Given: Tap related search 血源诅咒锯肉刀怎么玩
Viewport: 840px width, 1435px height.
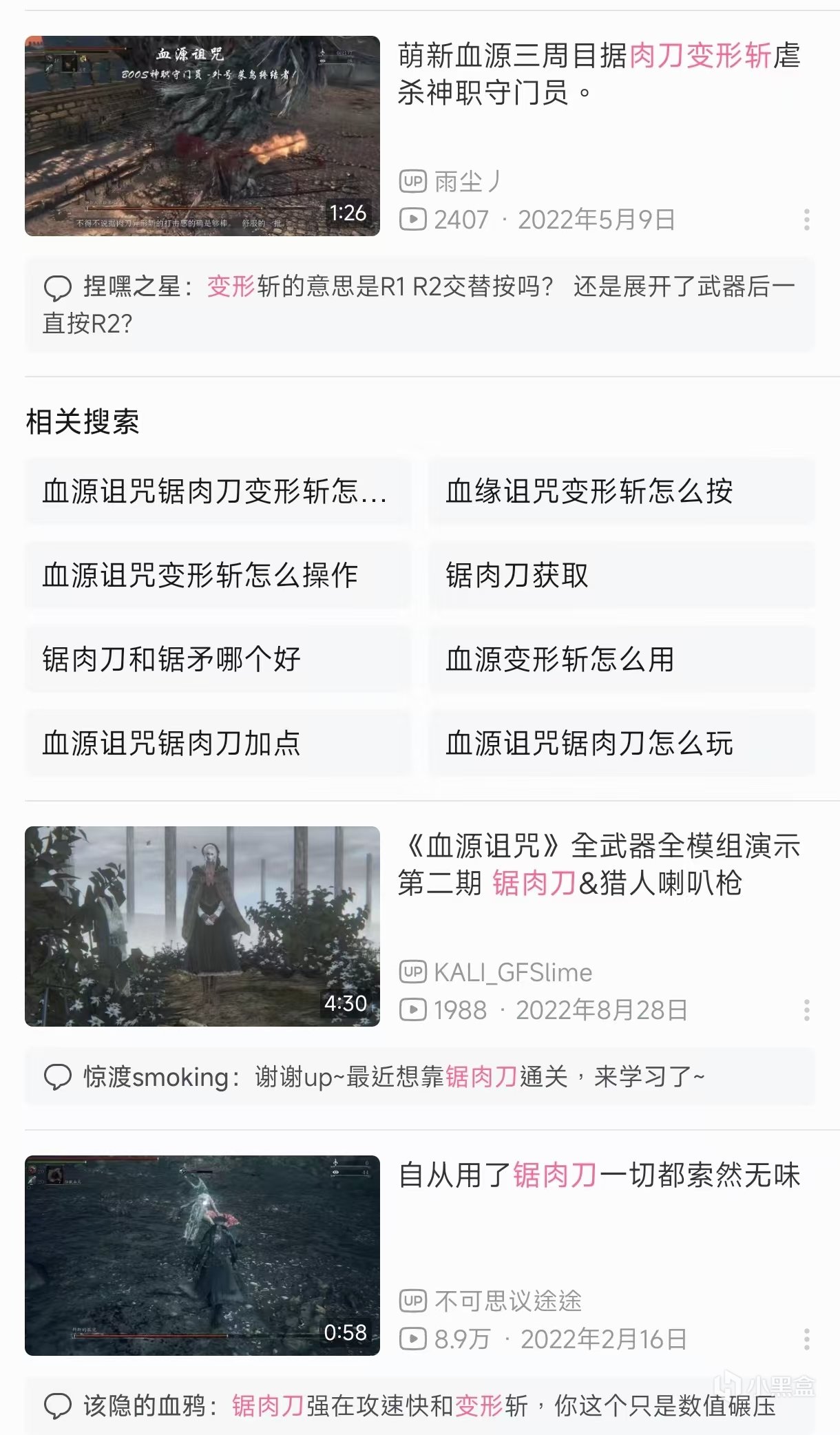Looking at the screenshot, I should (x=621, y=744).
